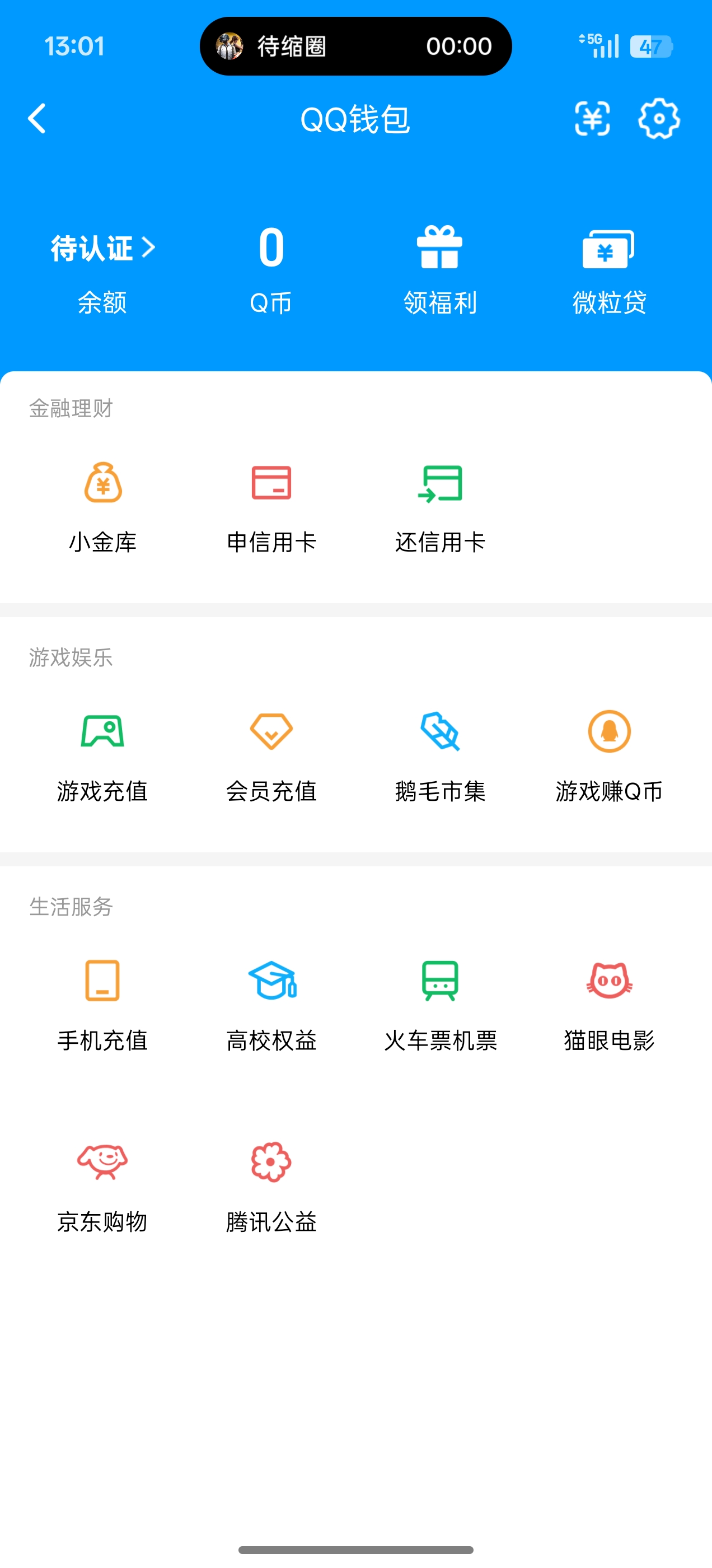Open 游戏赚Q币
The image size is (712, 1568).
609,756
